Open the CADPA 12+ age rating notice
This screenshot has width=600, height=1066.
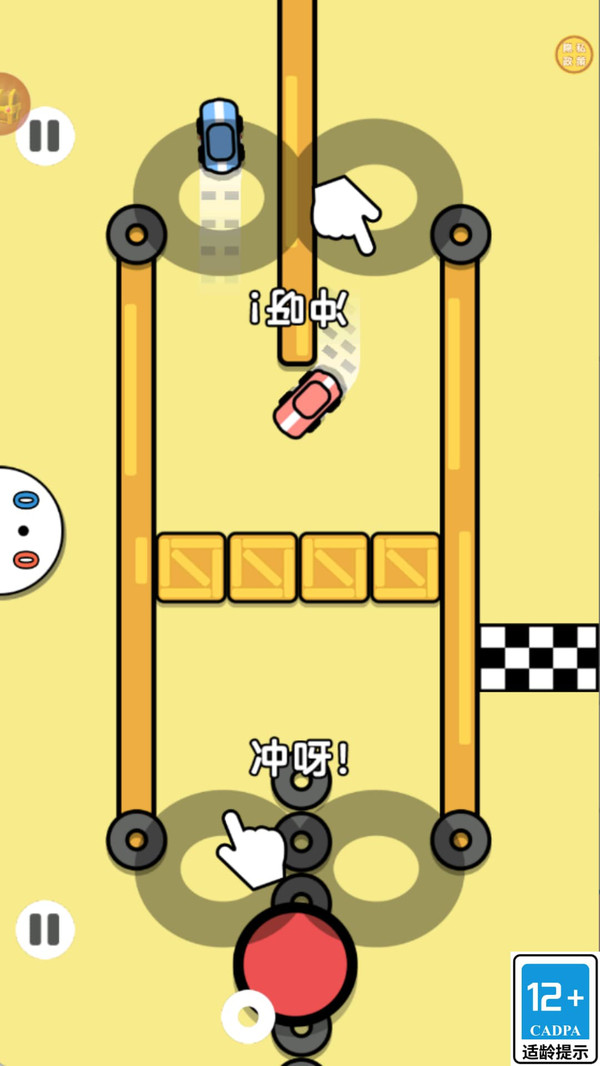point(554,1009)
